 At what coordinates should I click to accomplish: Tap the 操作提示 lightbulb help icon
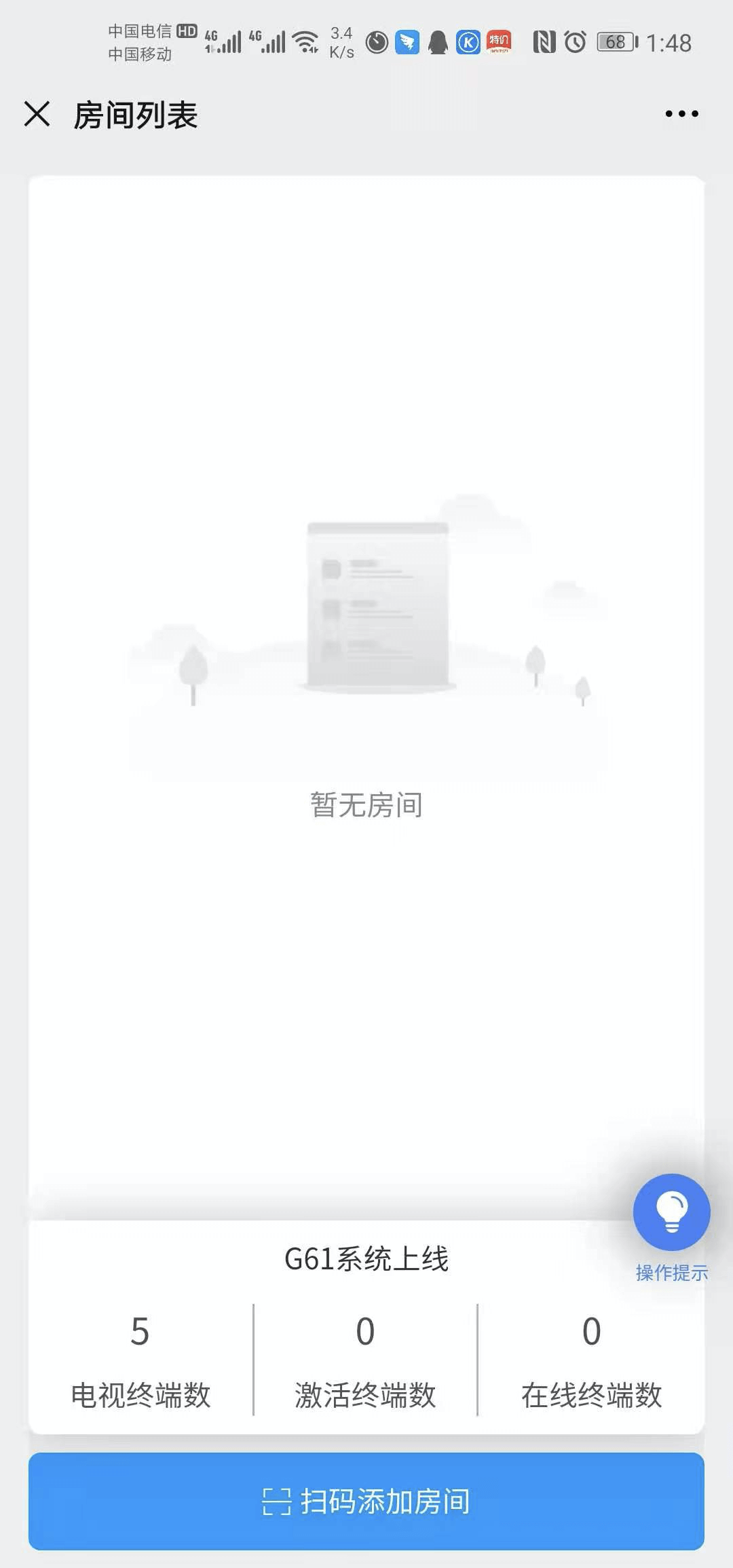(x=671, y=1212)
